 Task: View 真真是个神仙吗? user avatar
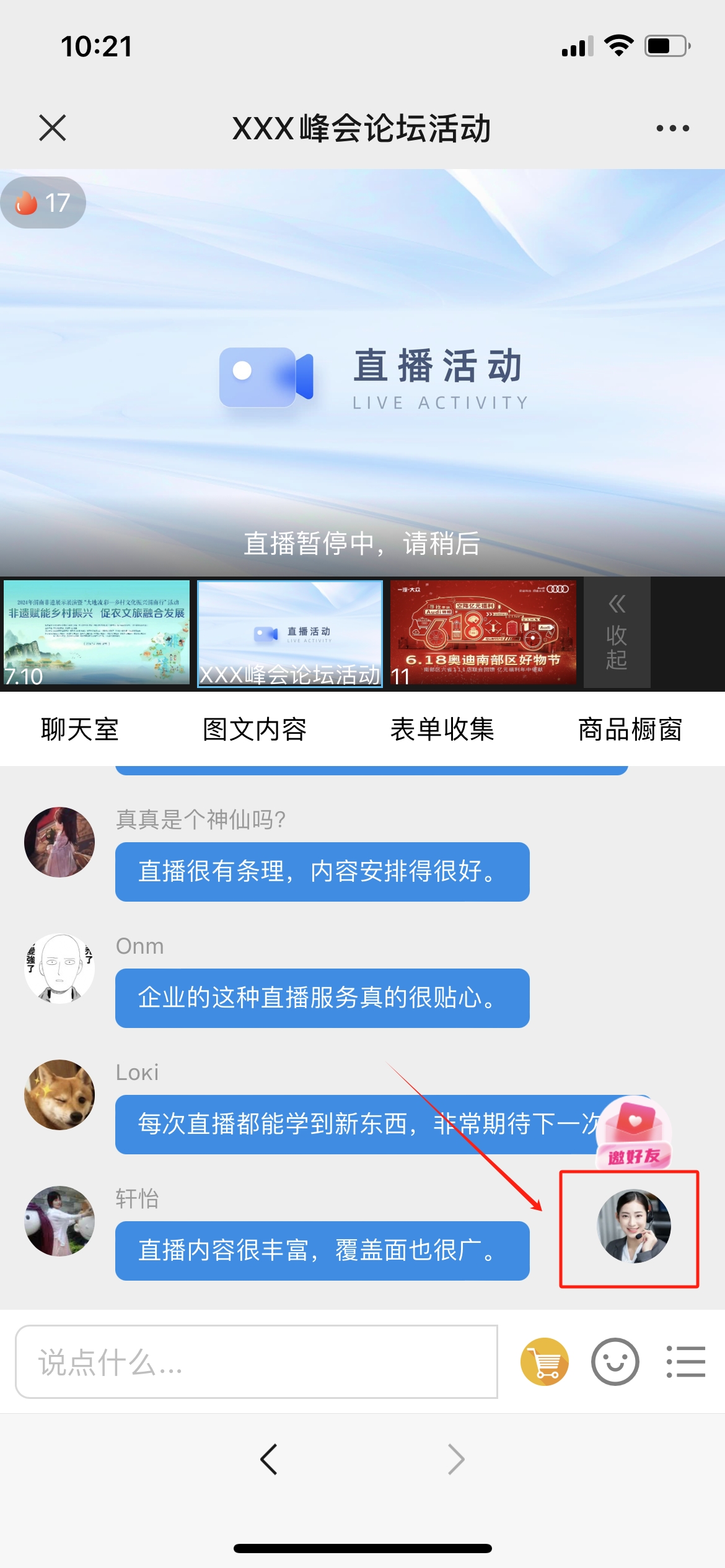(x=59, y=842)
